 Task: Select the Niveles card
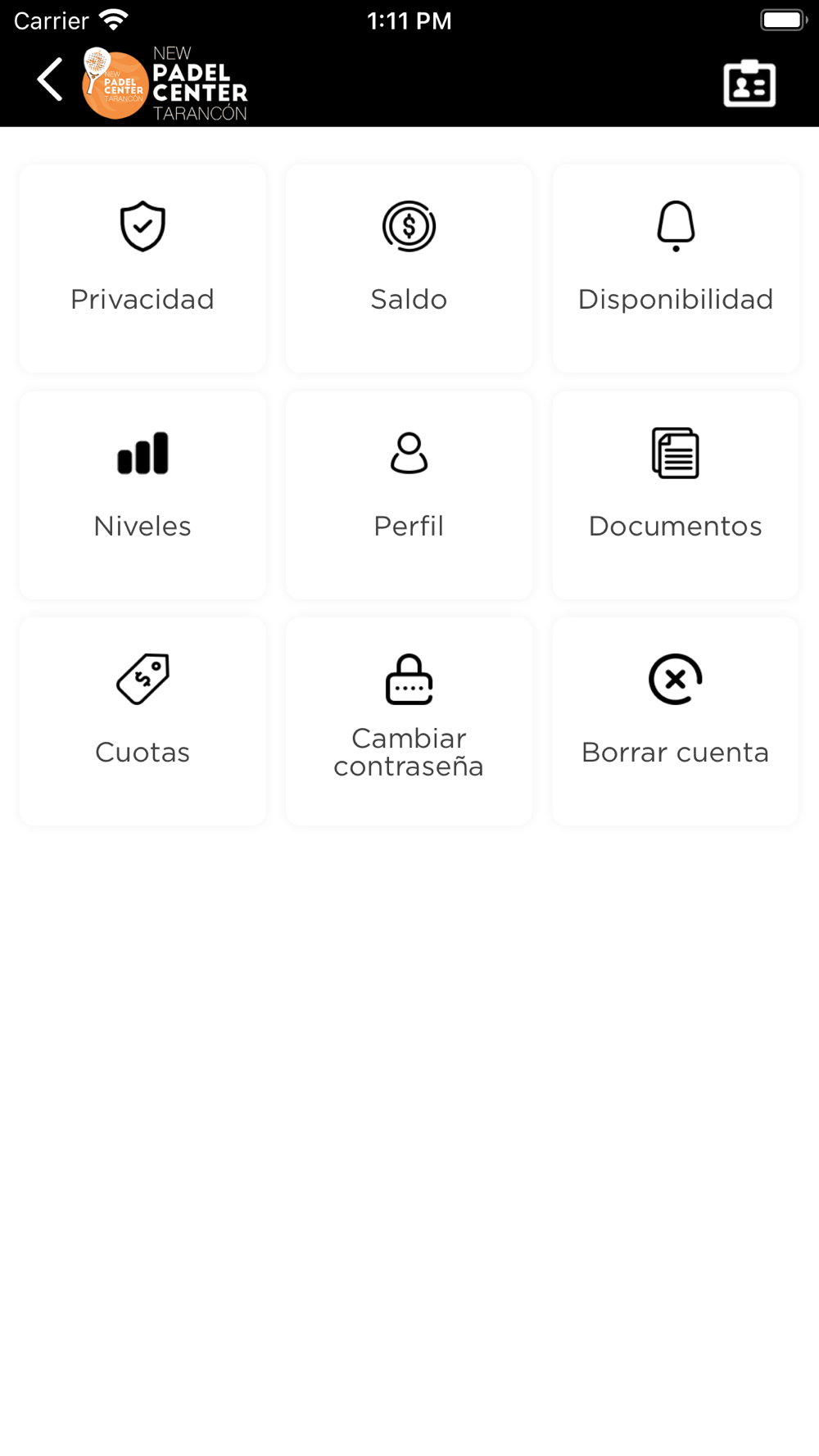click(x=143, y=495)
